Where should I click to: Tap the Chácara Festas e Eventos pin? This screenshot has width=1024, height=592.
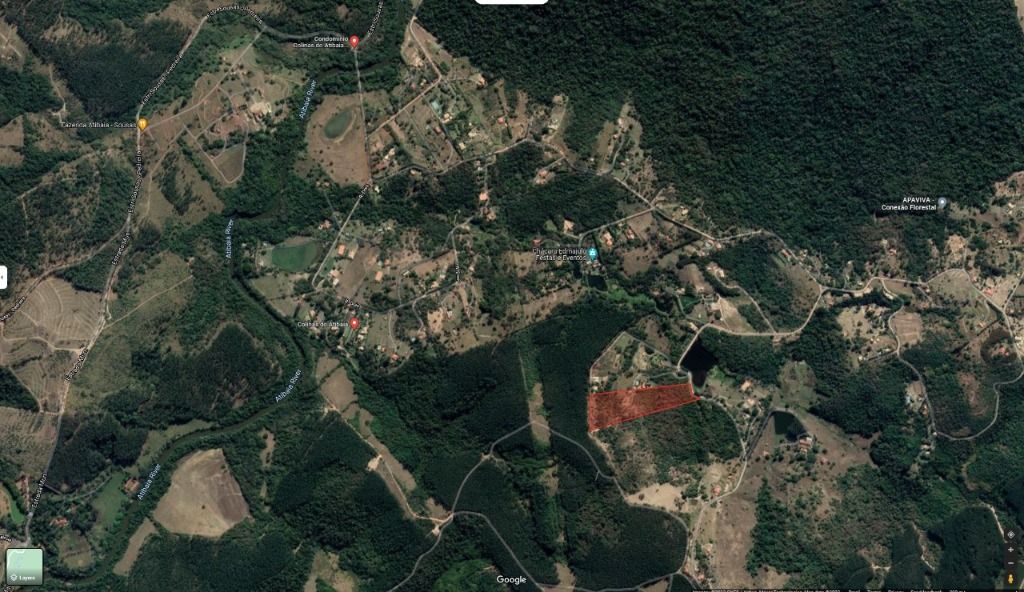[x=592, y=253]
